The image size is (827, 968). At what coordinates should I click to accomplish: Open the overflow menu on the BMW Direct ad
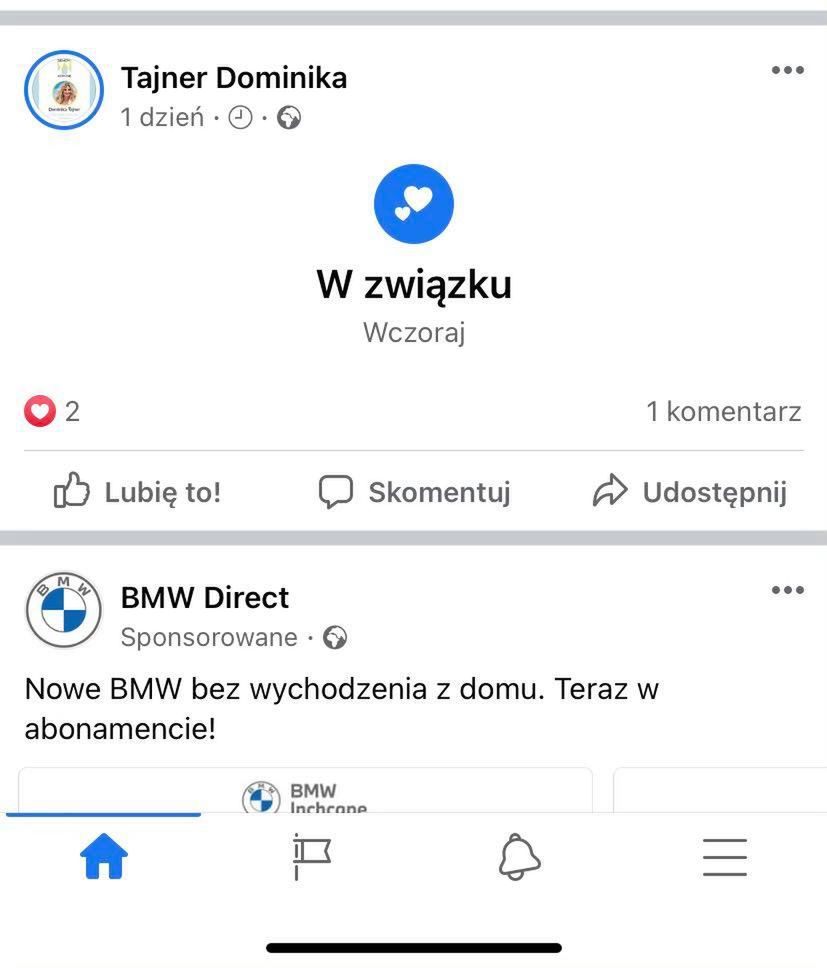point(787,590)
